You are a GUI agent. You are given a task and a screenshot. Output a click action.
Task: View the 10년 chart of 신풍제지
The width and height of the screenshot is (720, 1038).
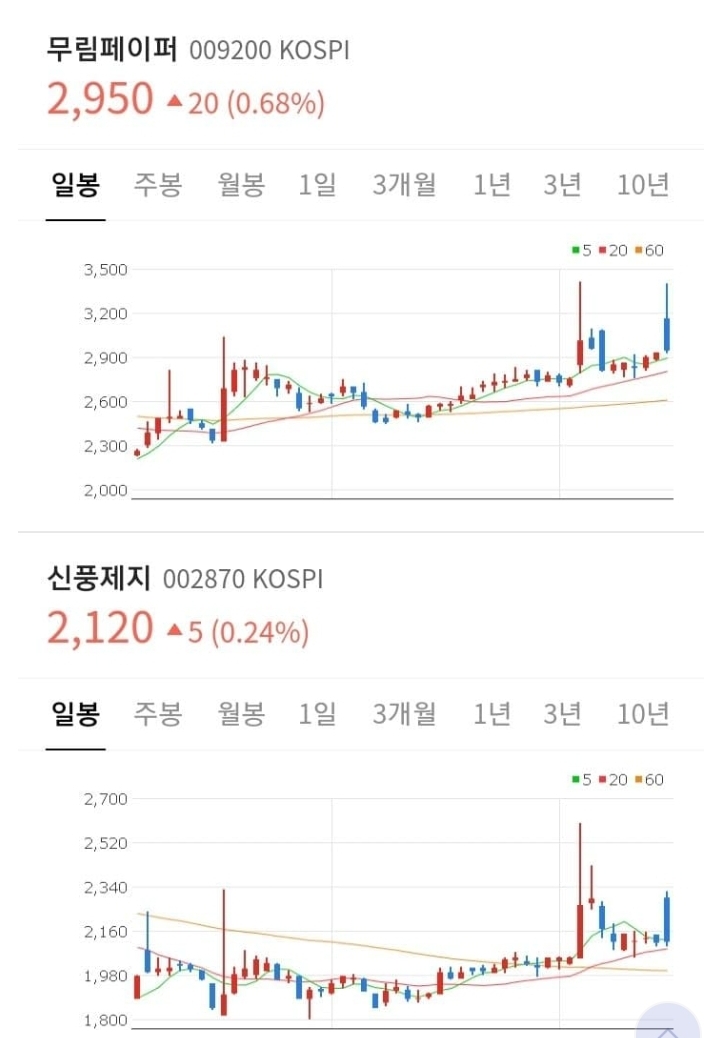642,714
